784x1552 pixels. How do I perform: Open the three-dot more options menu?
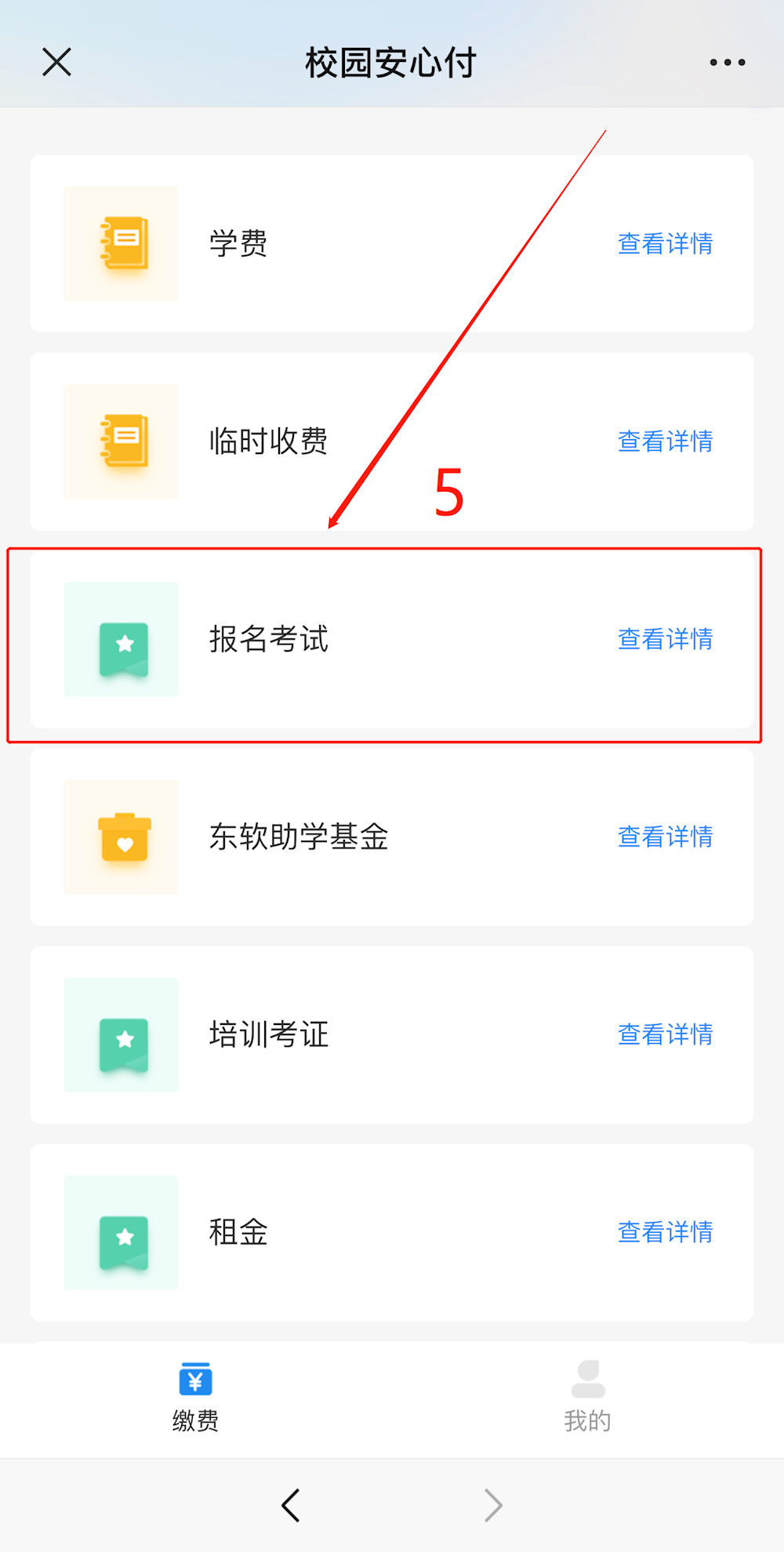[x=725, y=61]
